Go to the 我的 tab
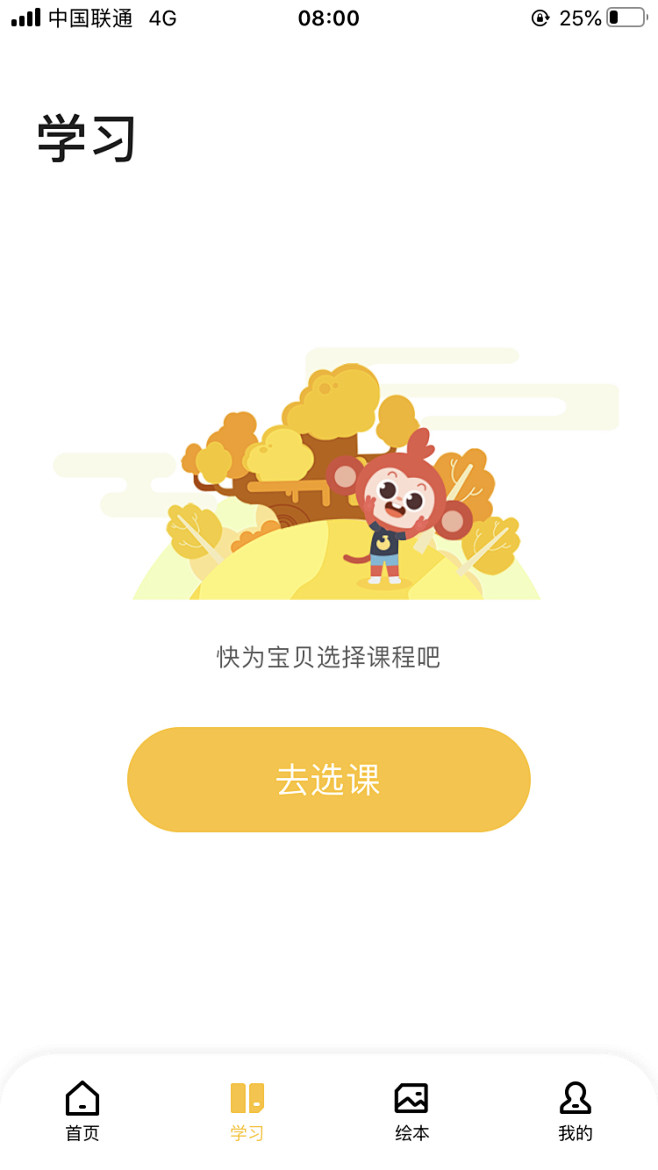 click(x=575, y=1112)
